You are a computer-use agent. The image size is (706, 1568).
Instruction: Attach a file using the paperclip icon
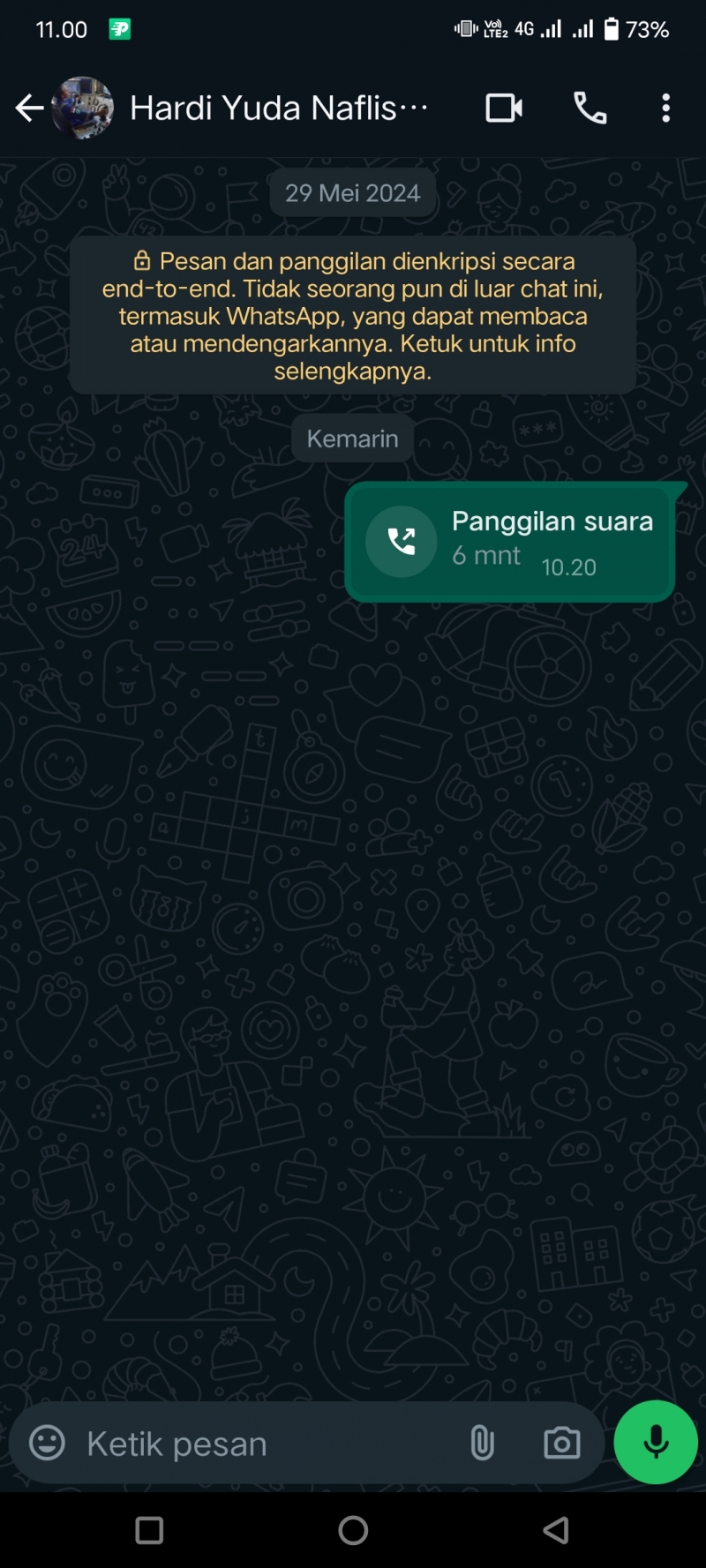(x=483, y=1443)
